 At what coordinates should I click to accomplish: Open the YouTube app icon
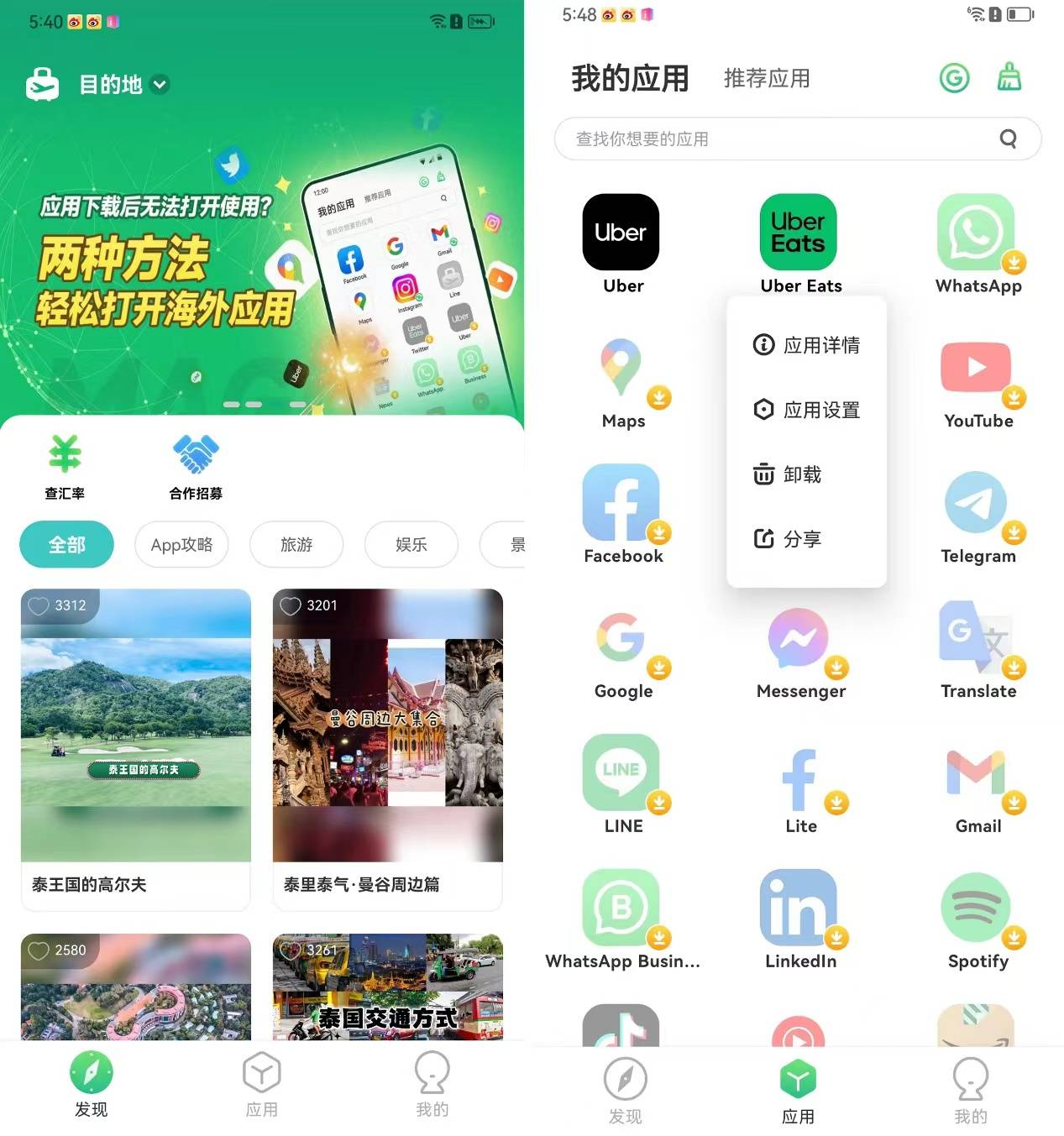[977, 369]
